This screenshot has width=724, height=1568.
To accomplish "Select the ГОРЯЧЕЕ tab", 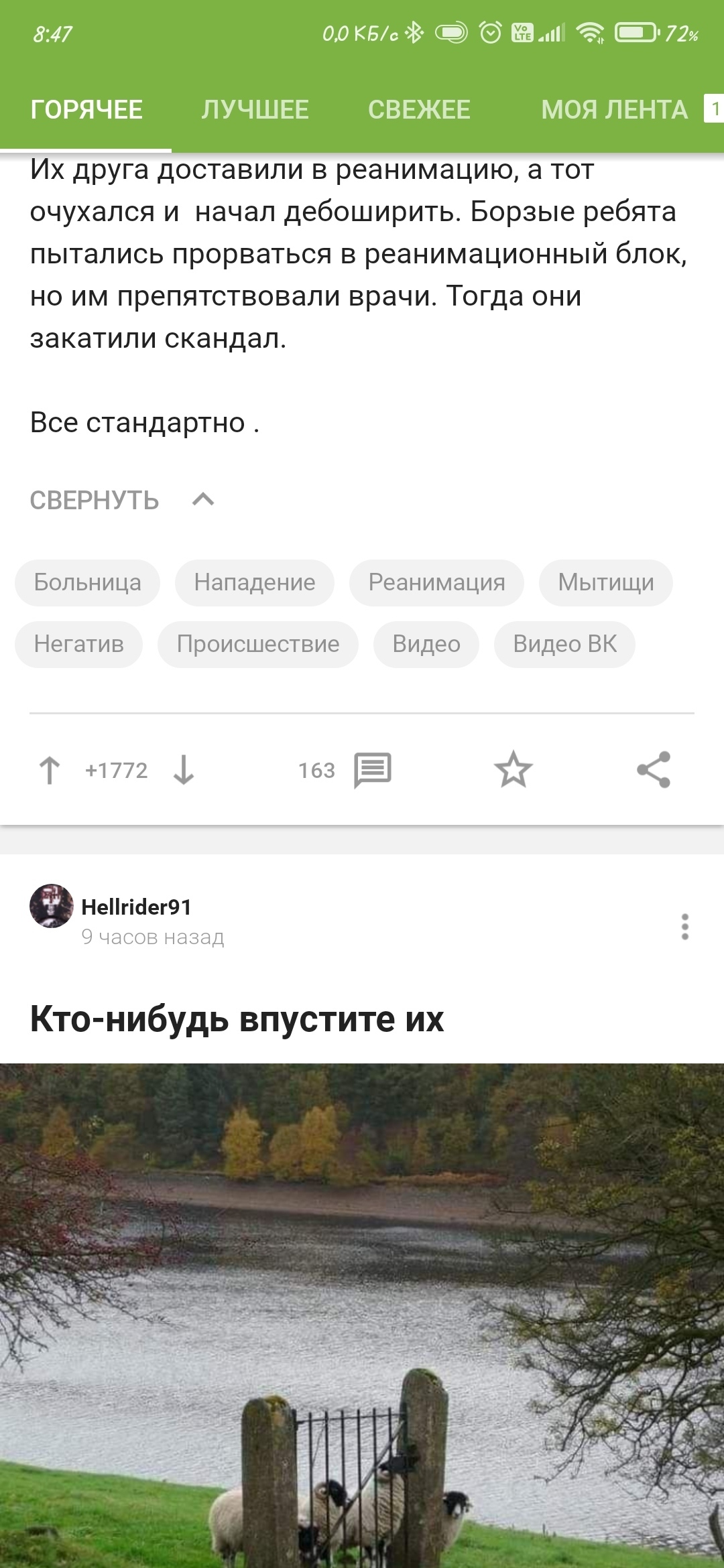I will [86, 110].
